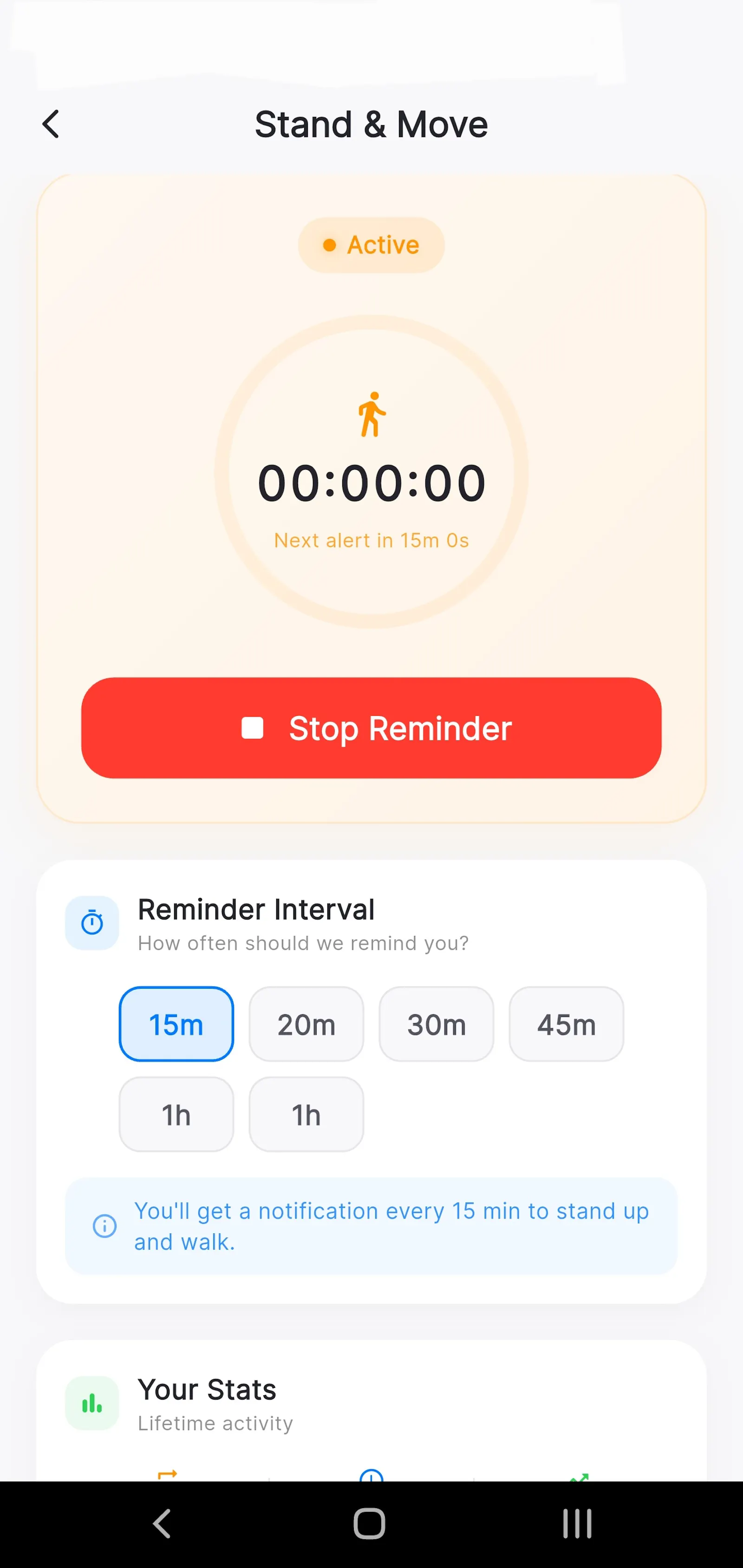Choose the 20m reminder interval
743x1568 pixels.
click(306, 1024)
